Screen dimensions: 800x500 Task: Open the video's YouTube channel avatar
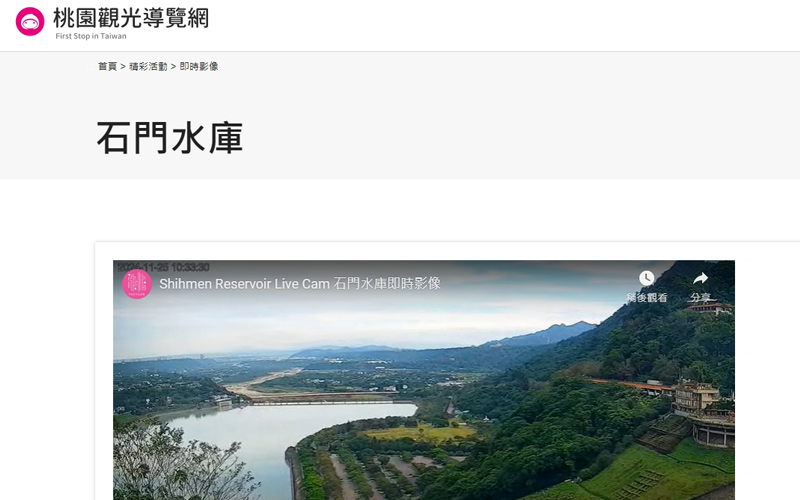[x=137, y=284]
